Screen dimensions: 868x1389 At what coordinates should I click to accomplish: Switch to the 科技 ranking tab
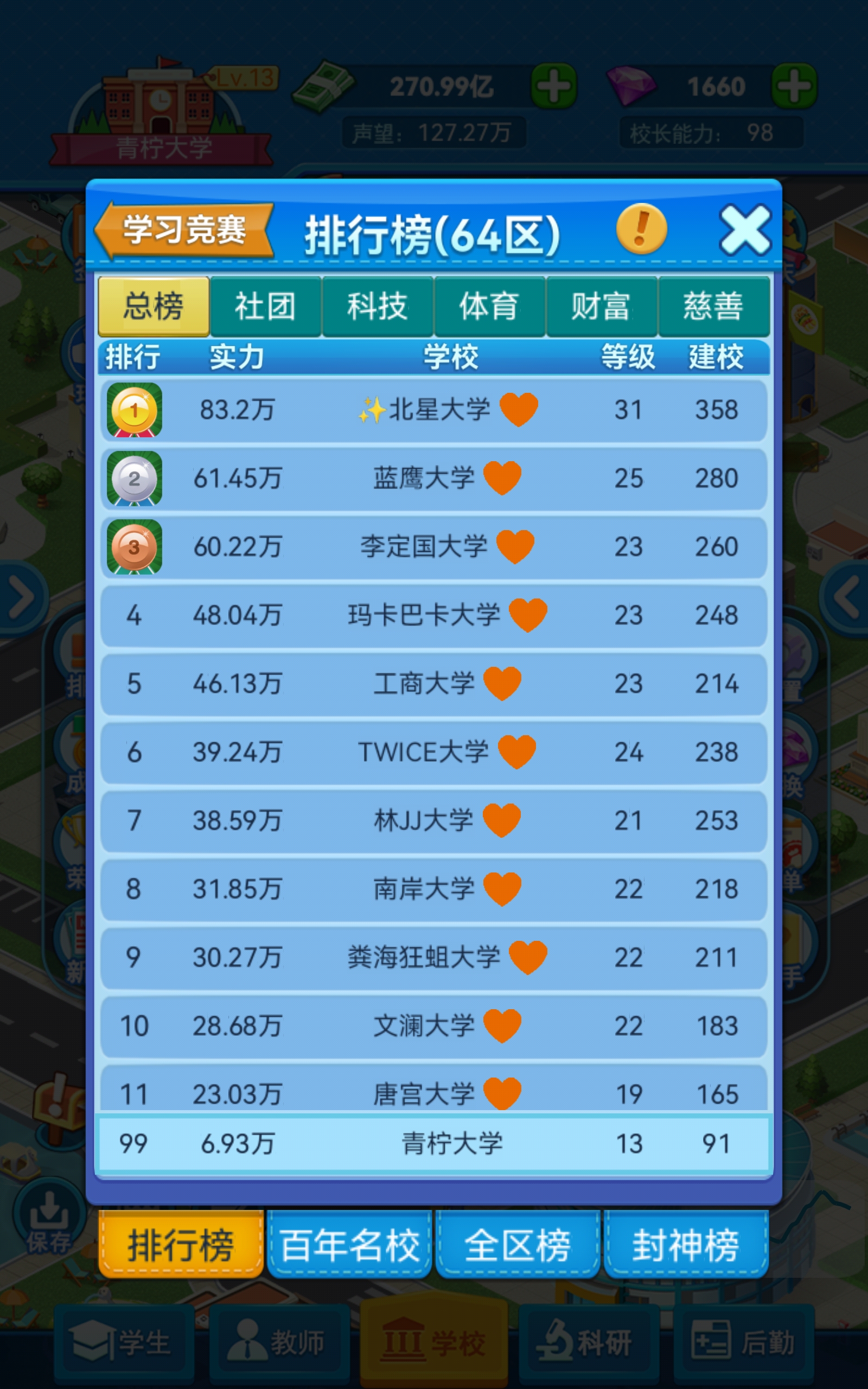click(x=377, y=306)
